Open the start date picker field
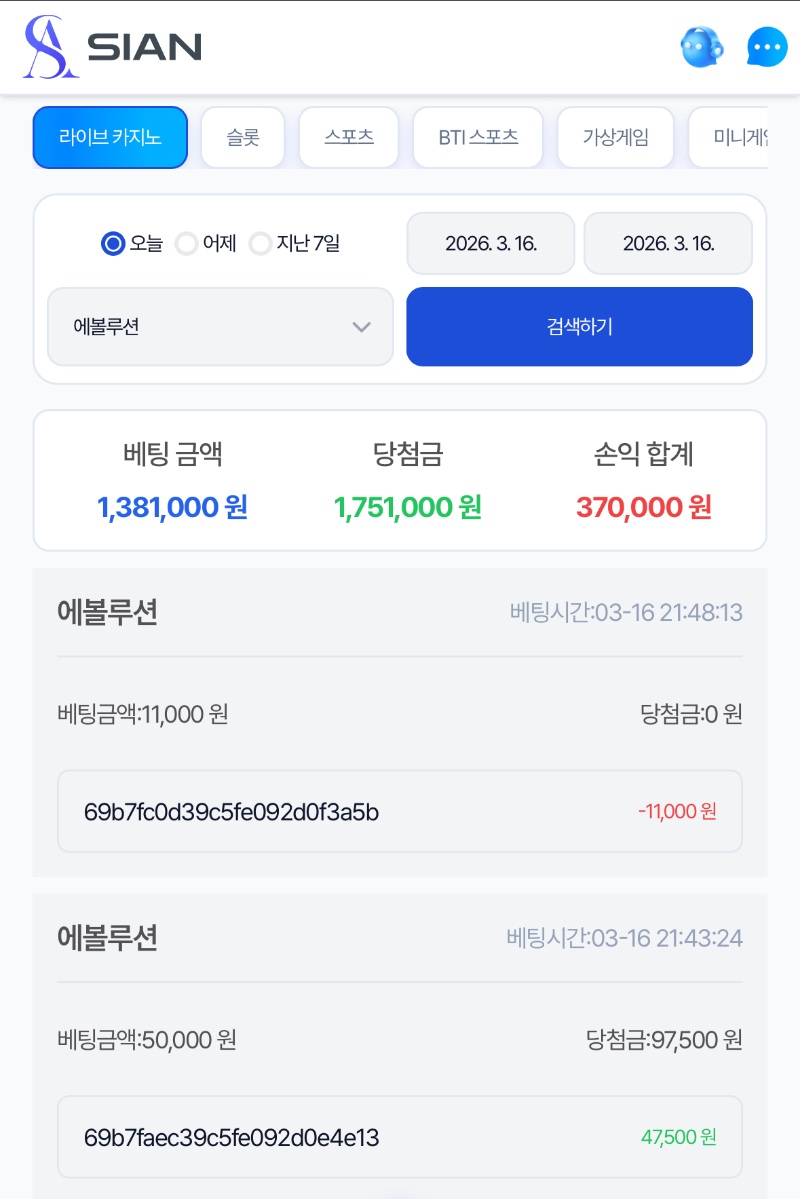The width and height of the screenshot is (800, 1199). (491, 243)
